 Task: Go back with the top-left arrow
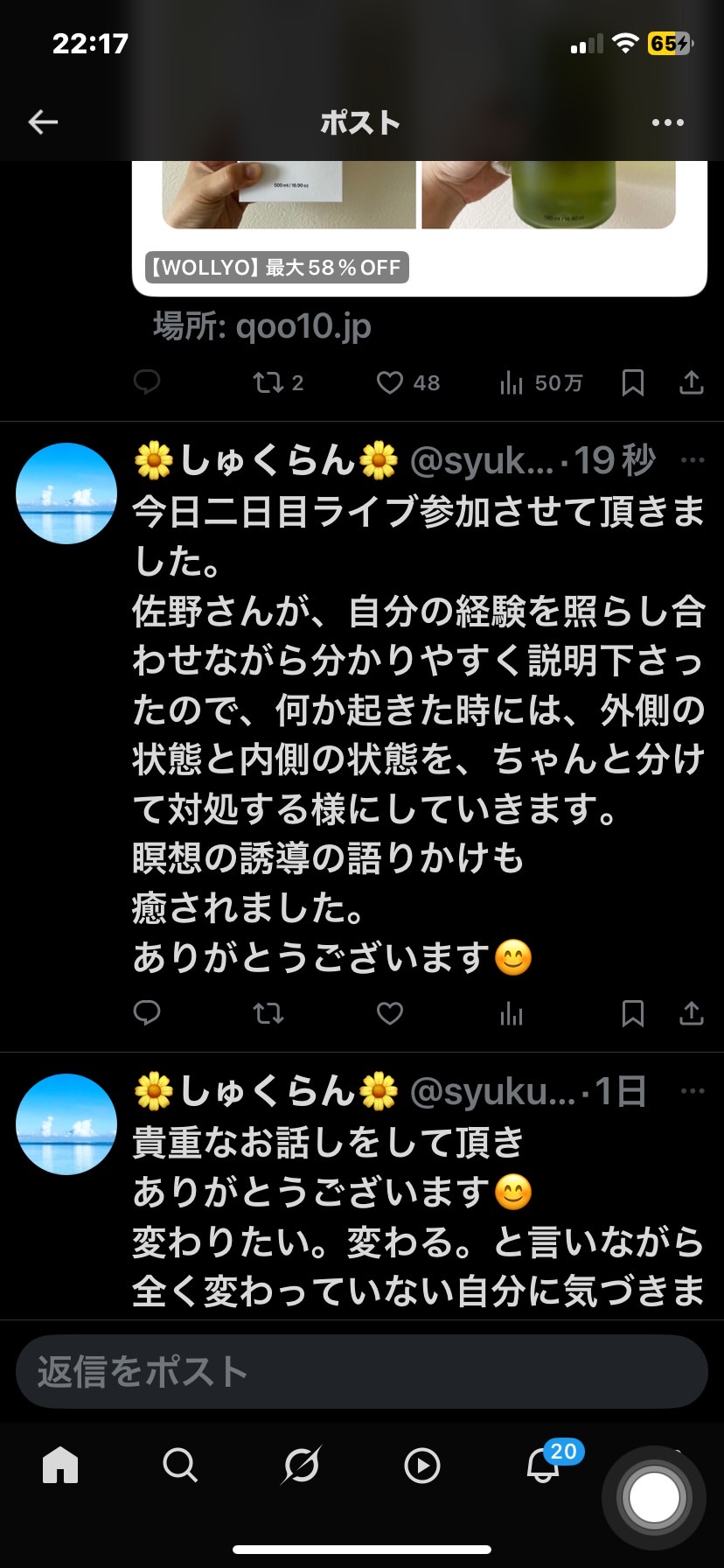[x=43, y=122]
